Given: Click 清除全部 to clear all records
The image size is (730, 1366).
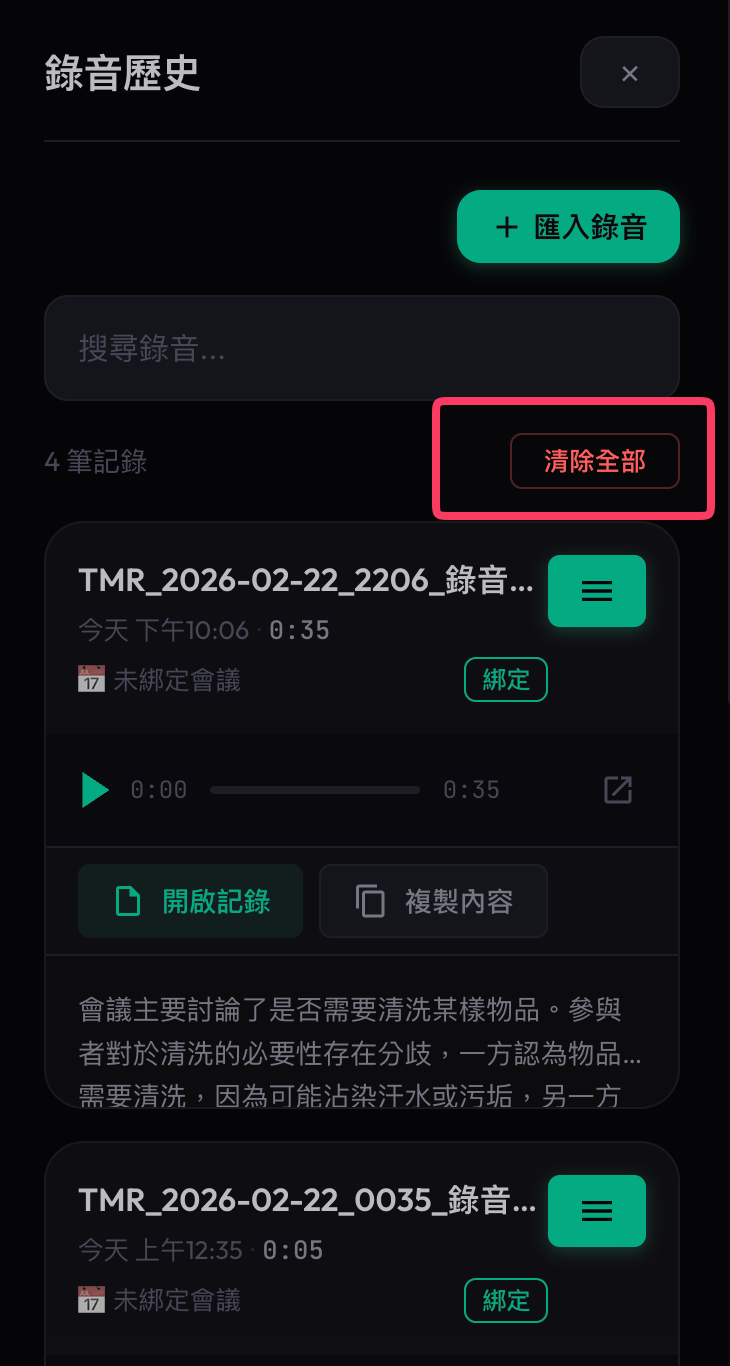Looking at the screenshot, I should (595, 460).
